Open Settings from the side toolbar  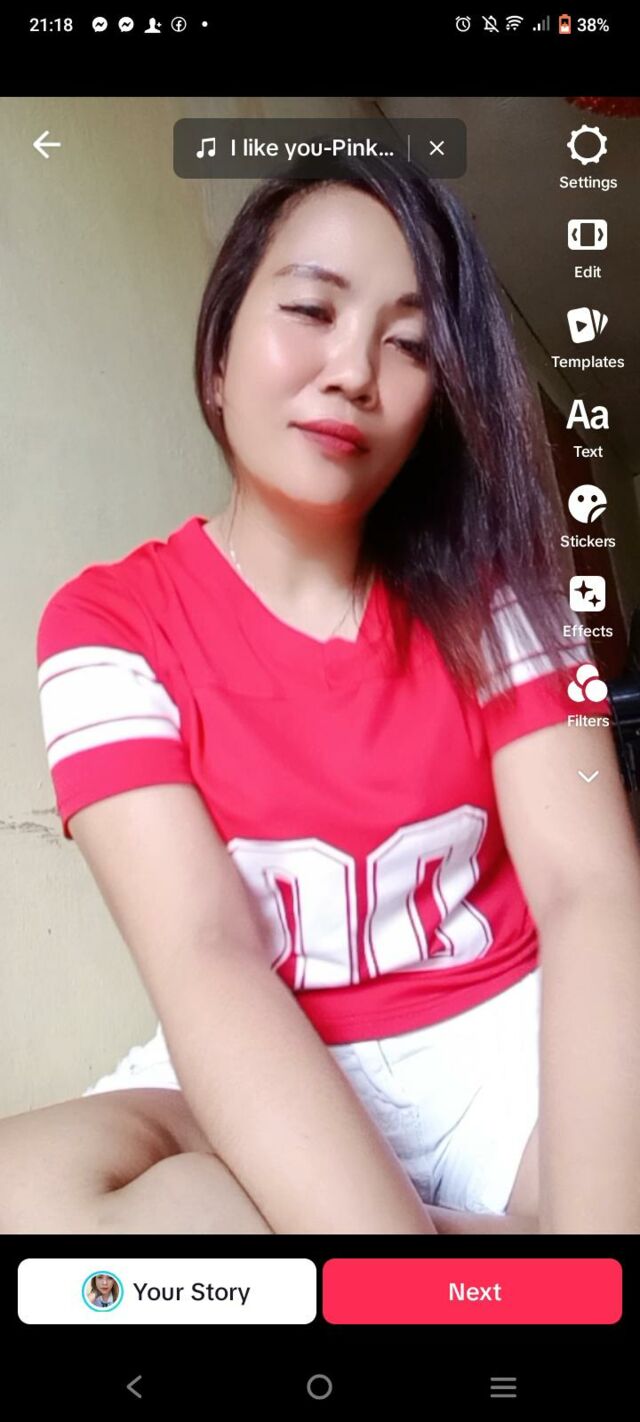pos(587,156)
